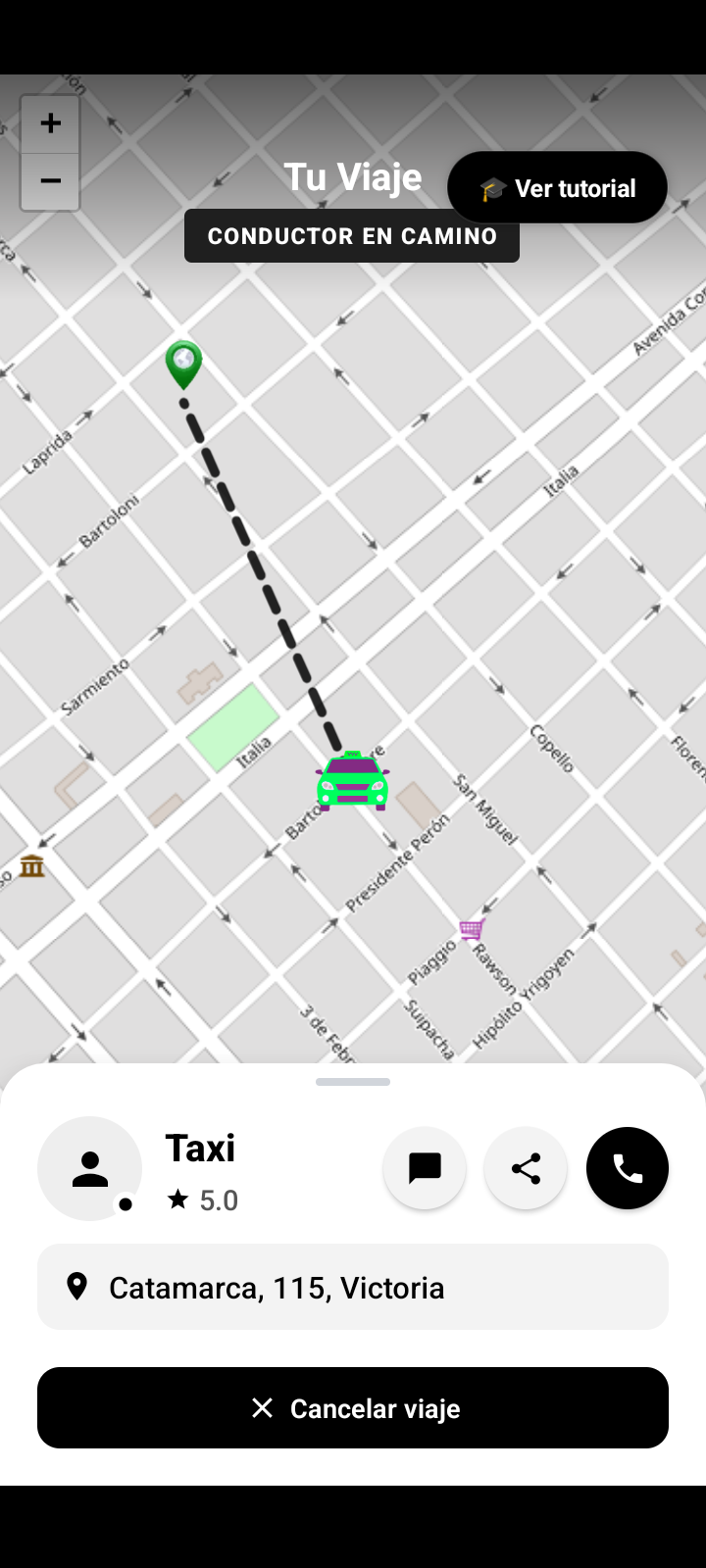The image size is (706, 1568).
Task: Tap the graduation cap icon in Ver tutorial
Action: coord(493,187)
